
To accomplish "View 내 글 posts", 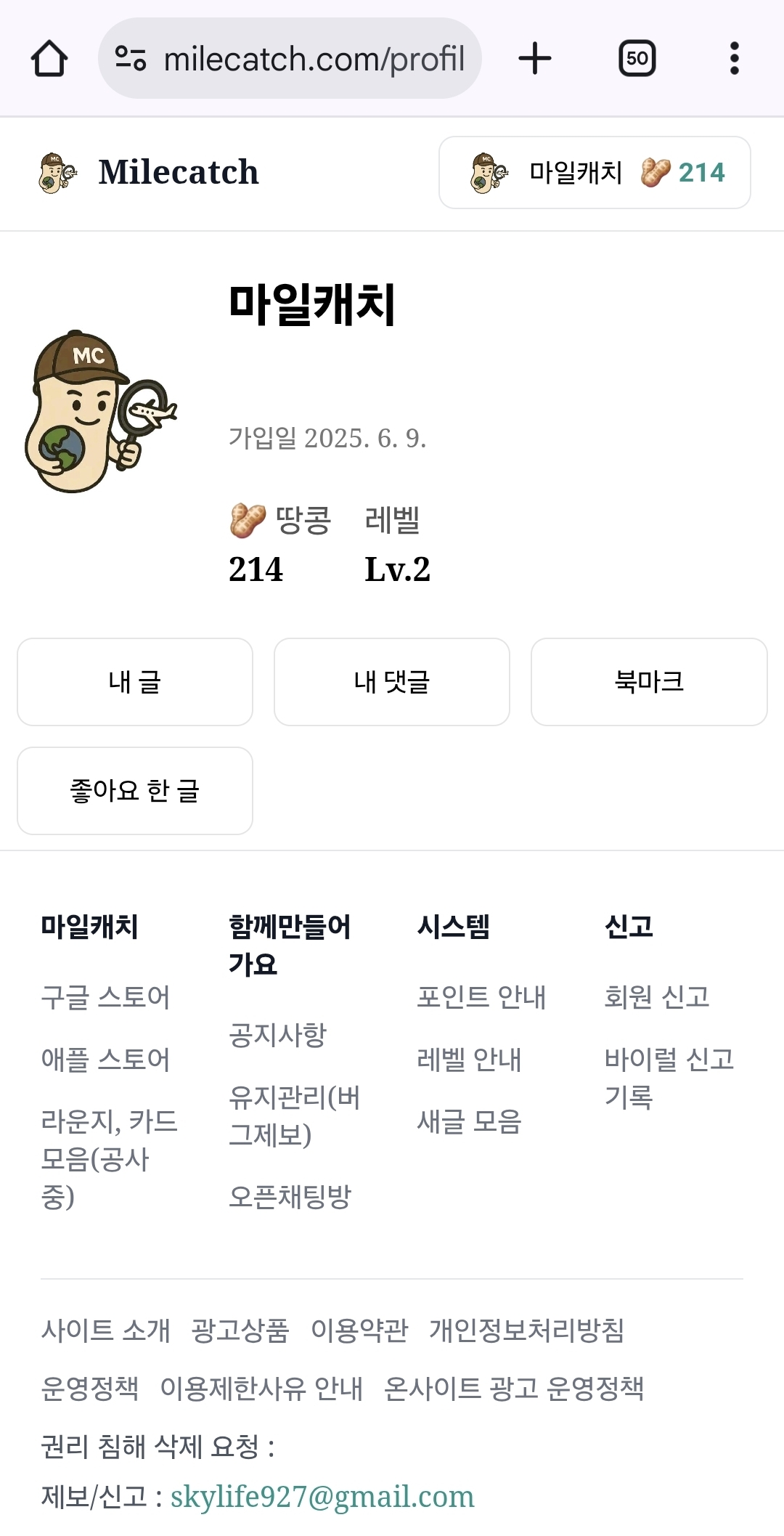I will pyautogui.click(x=135, y=682).
